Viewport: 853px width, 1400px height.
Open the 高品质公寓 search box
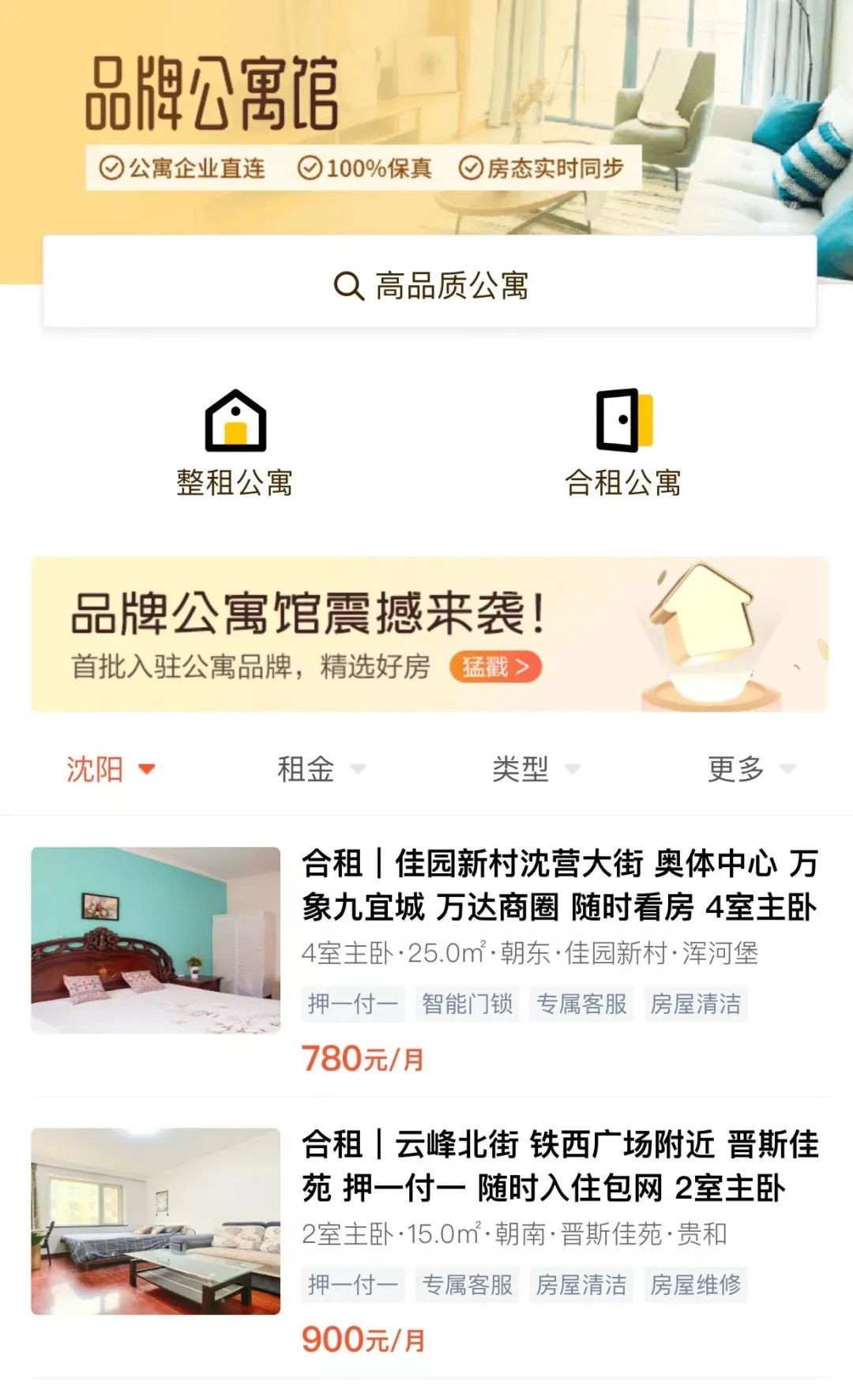[x=430, y=285]
